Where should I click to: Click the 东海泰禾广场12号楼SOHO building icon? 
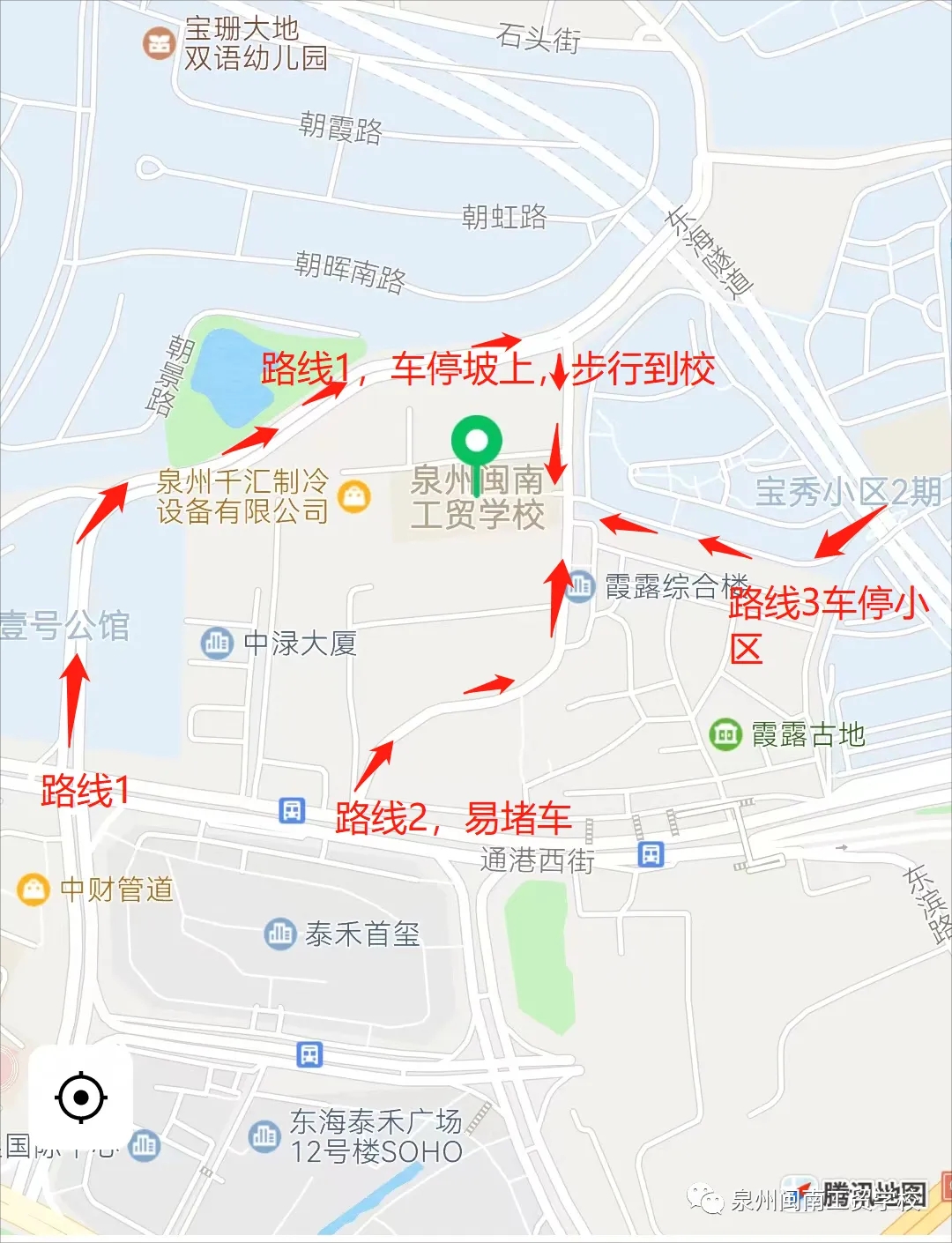tap(263, 1136)
